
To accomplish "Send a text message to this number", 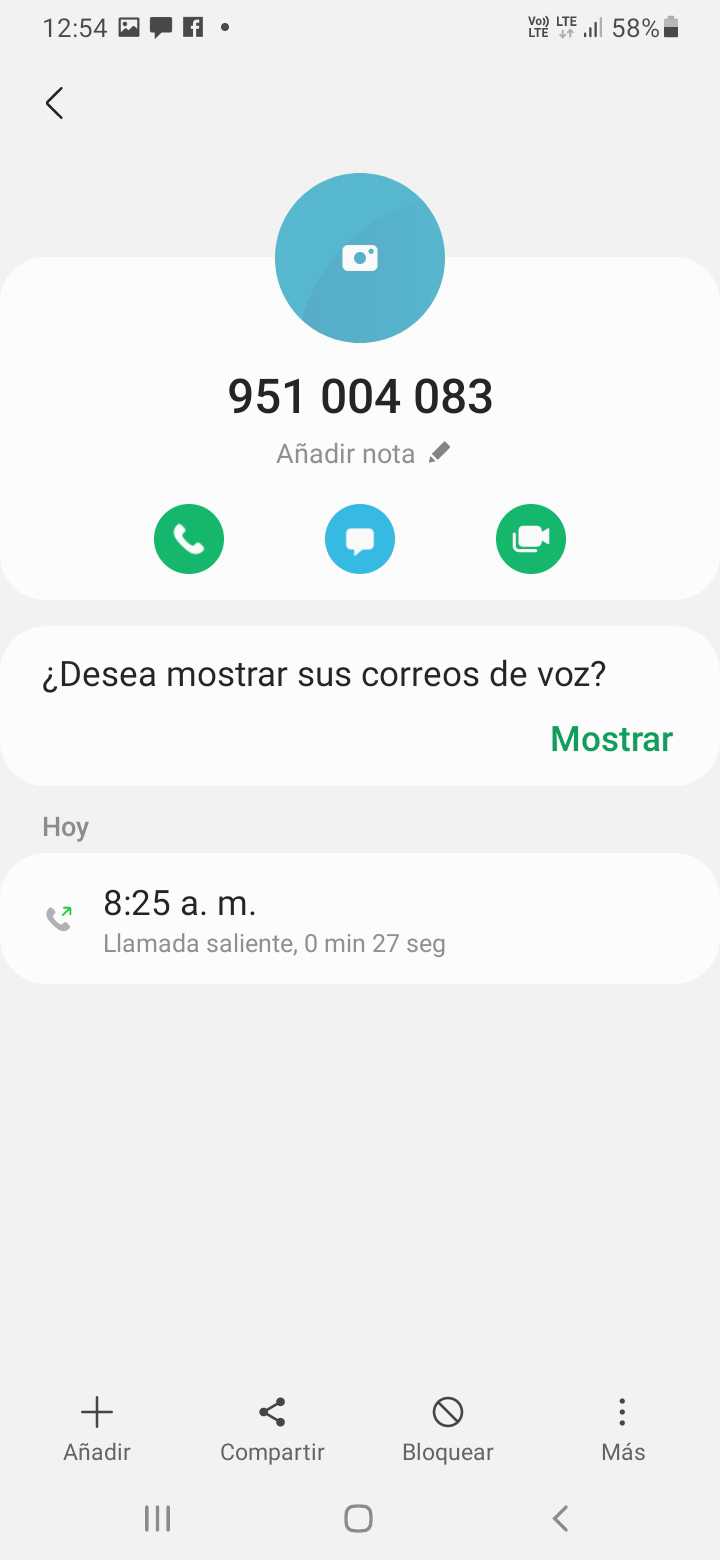I will [x=360, y=540].
